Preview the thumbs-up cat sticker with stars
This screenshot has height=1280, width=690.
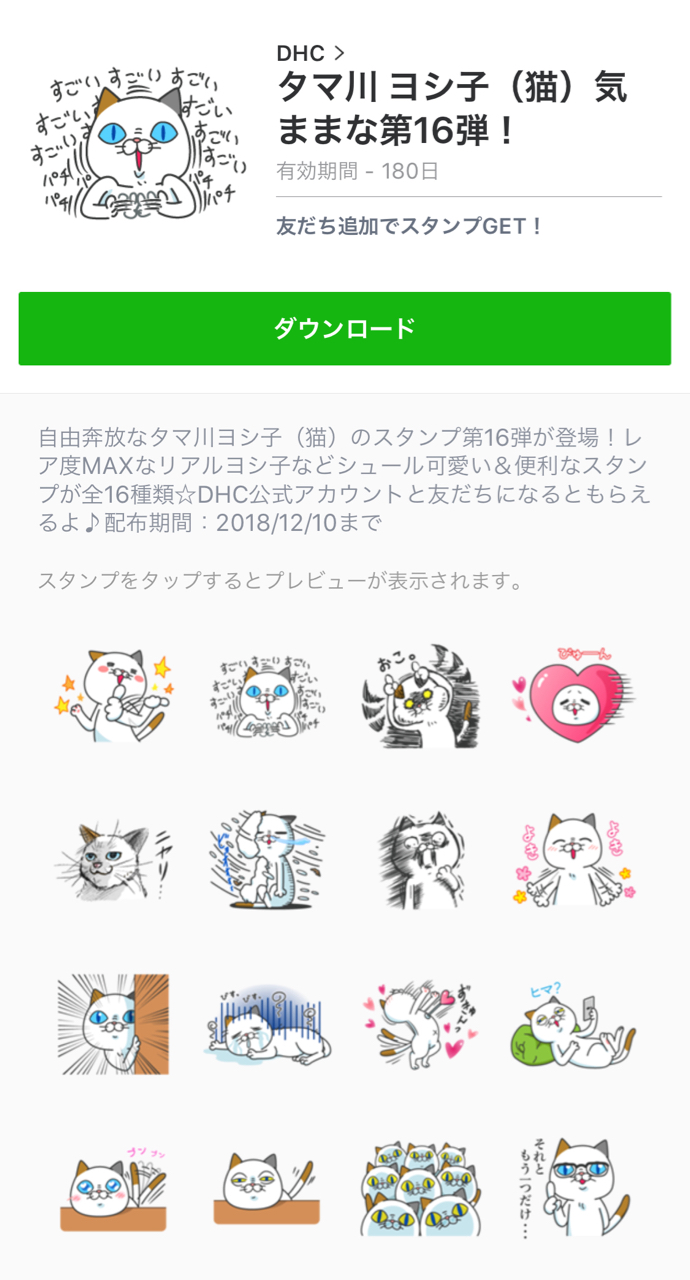pyautogui.click(x=113, y=697)
